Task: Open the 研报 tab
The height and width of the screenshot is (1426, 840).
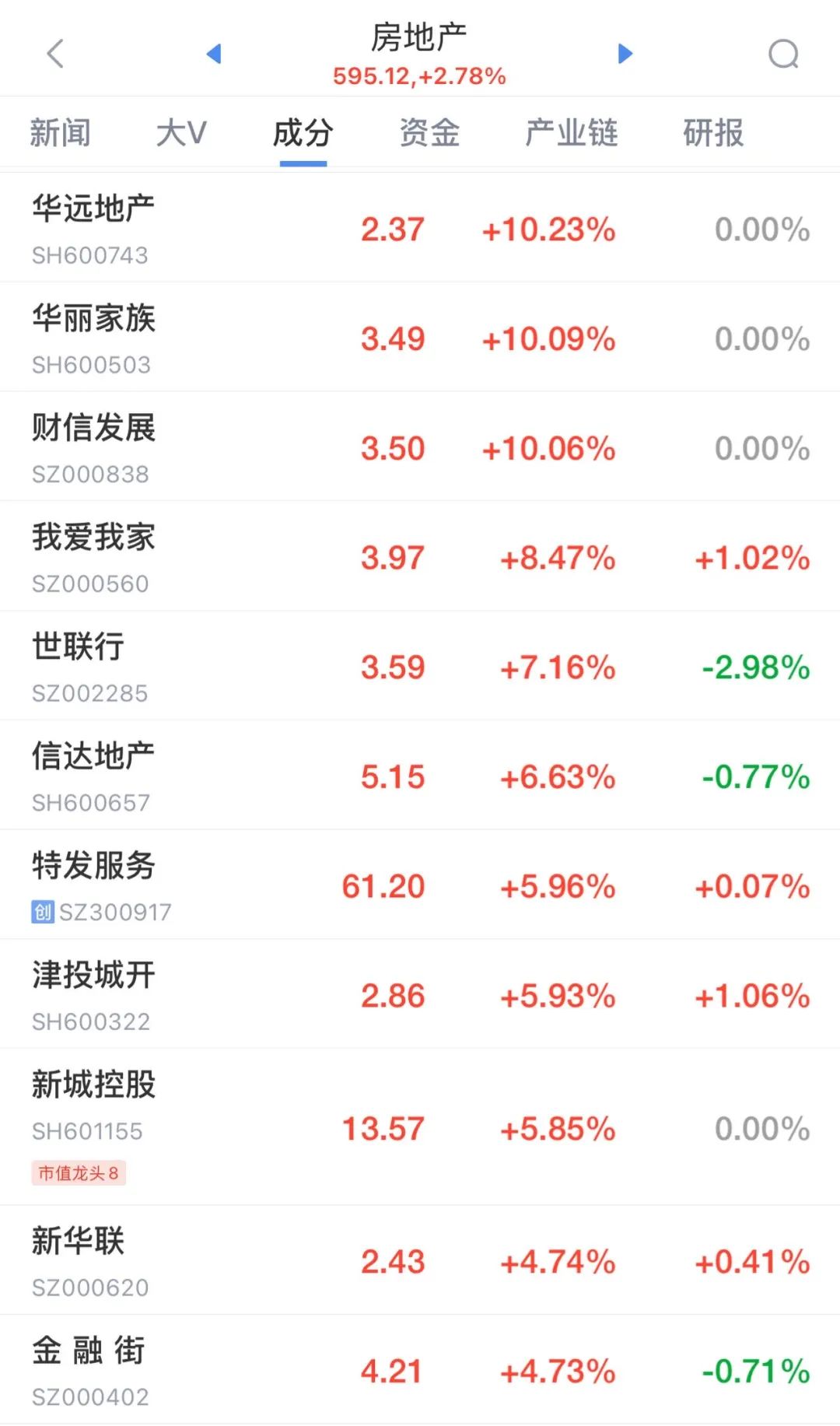Action: [x=712, y=132]
